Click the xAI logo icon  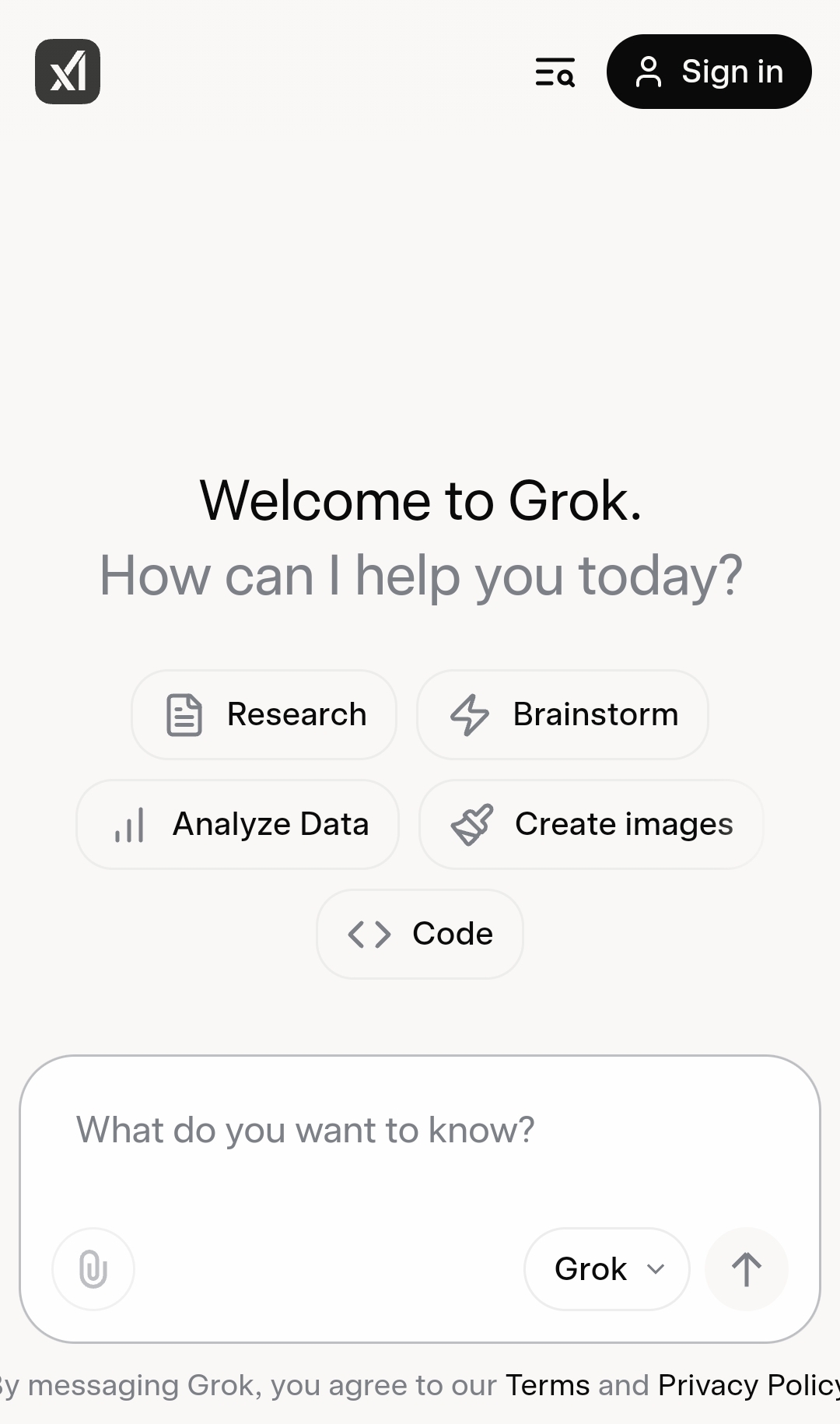[67, 72]
